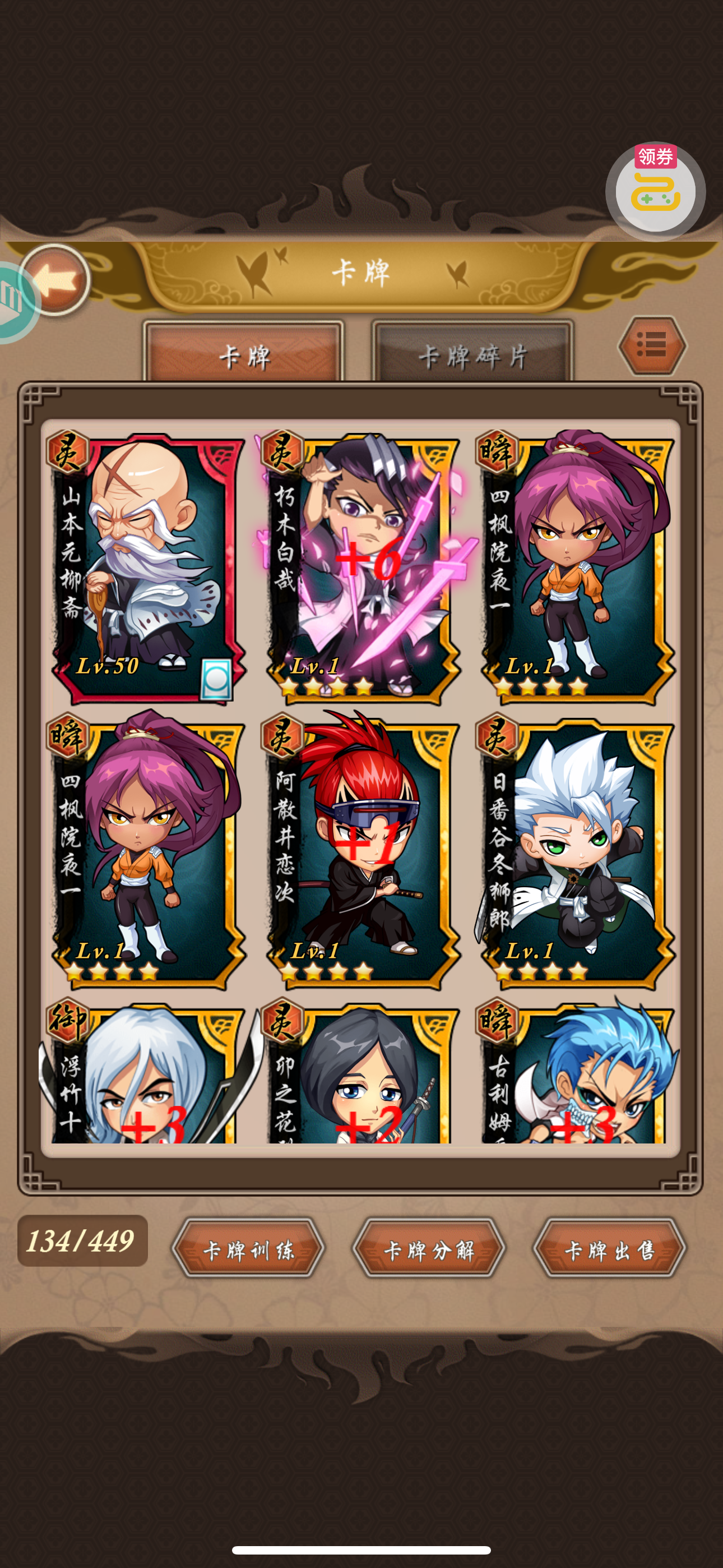Open the floating 领券 coupon button
Image resolution: width=723 pixels, height=1568 pixels.
(655, 191)
